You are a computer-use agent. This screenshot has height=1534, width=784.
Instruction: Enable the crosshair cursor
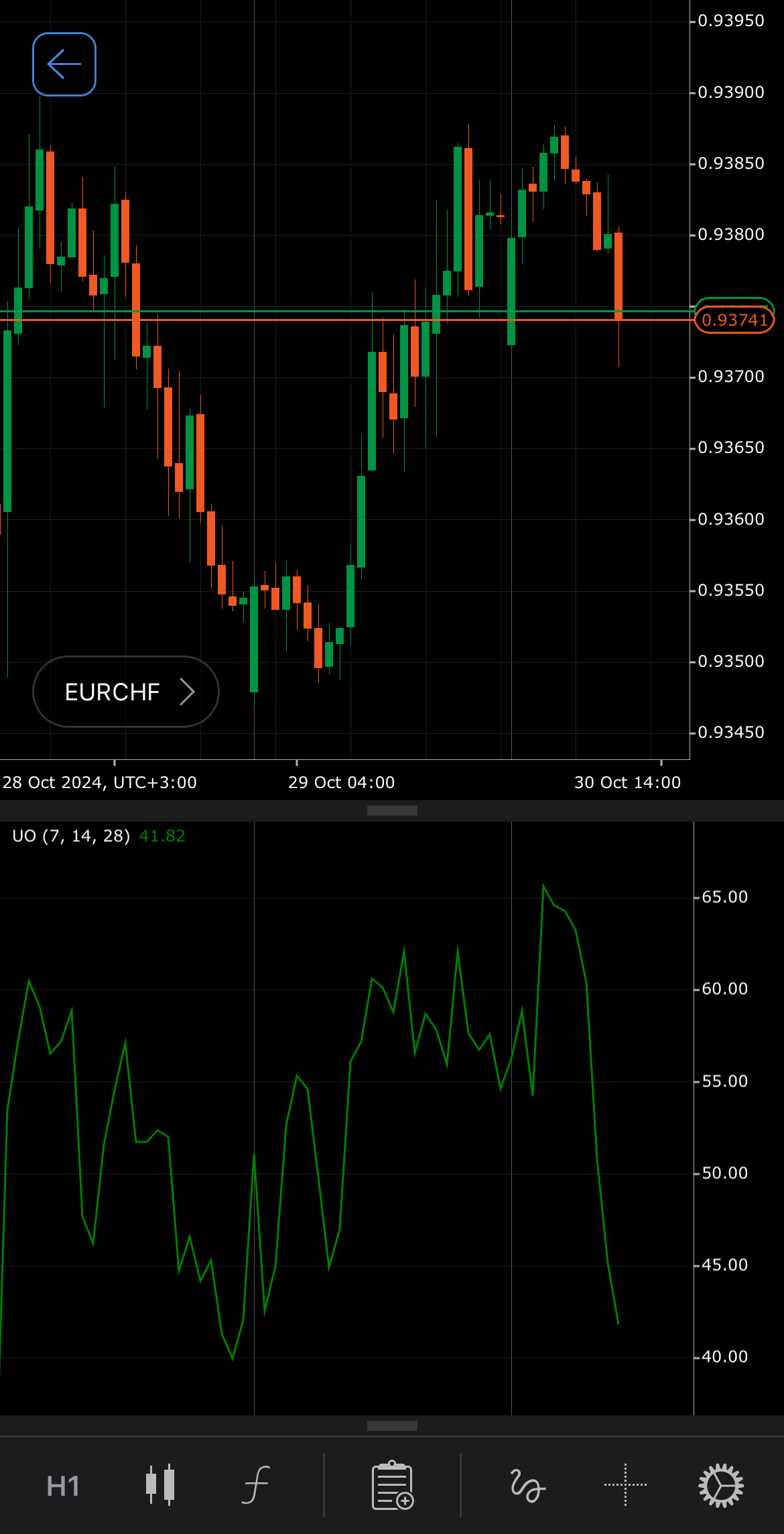tap(625, 1484)
